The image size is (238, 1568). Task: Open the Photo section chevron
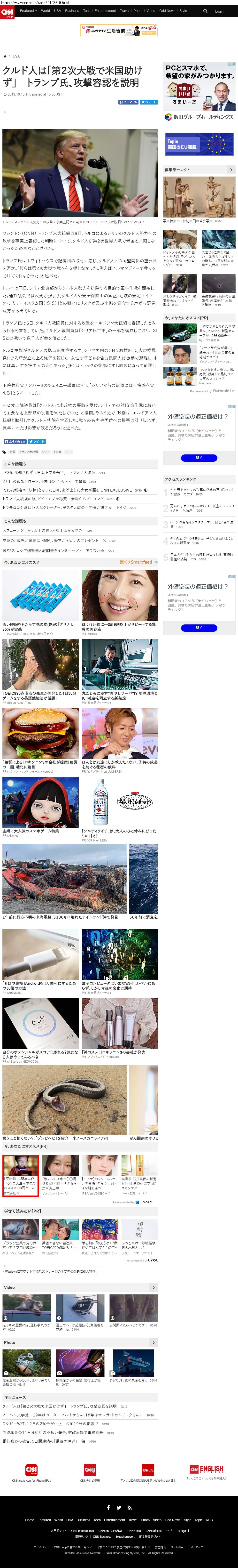[154, 1342]
